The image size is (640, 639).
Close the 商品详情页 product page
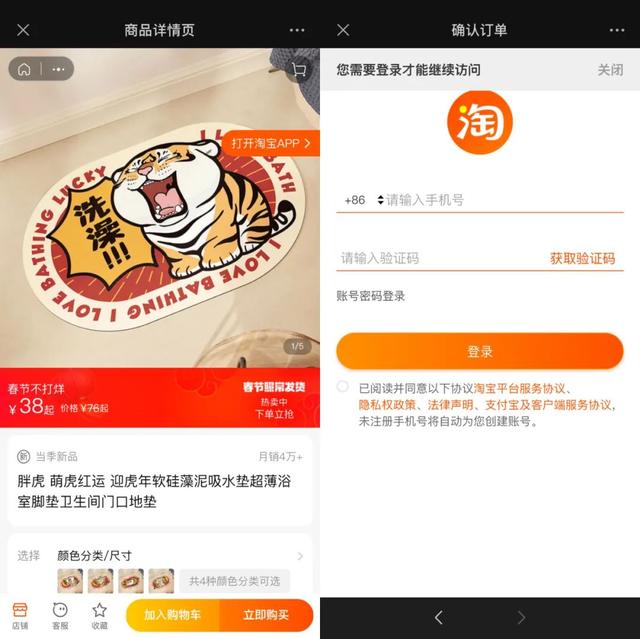[x=23, y=30]
